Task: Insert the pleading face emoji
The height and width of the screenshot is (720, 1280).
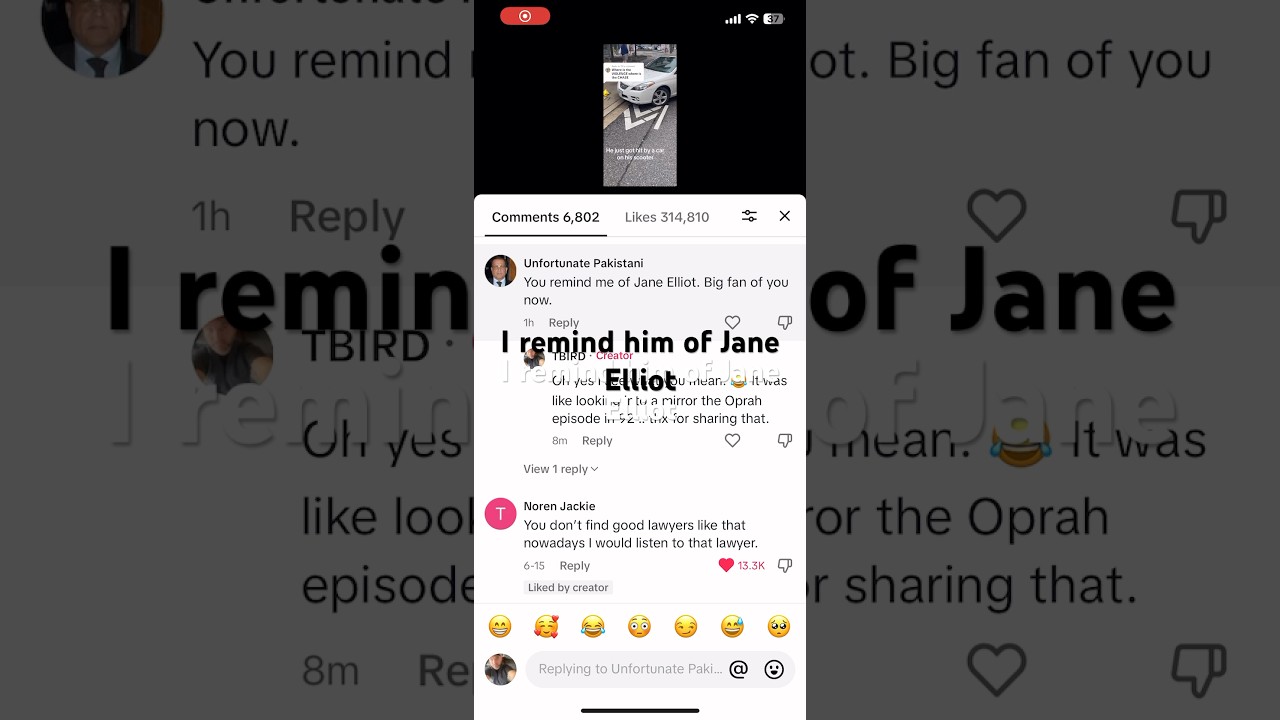Action: click(x=779, y=627)
